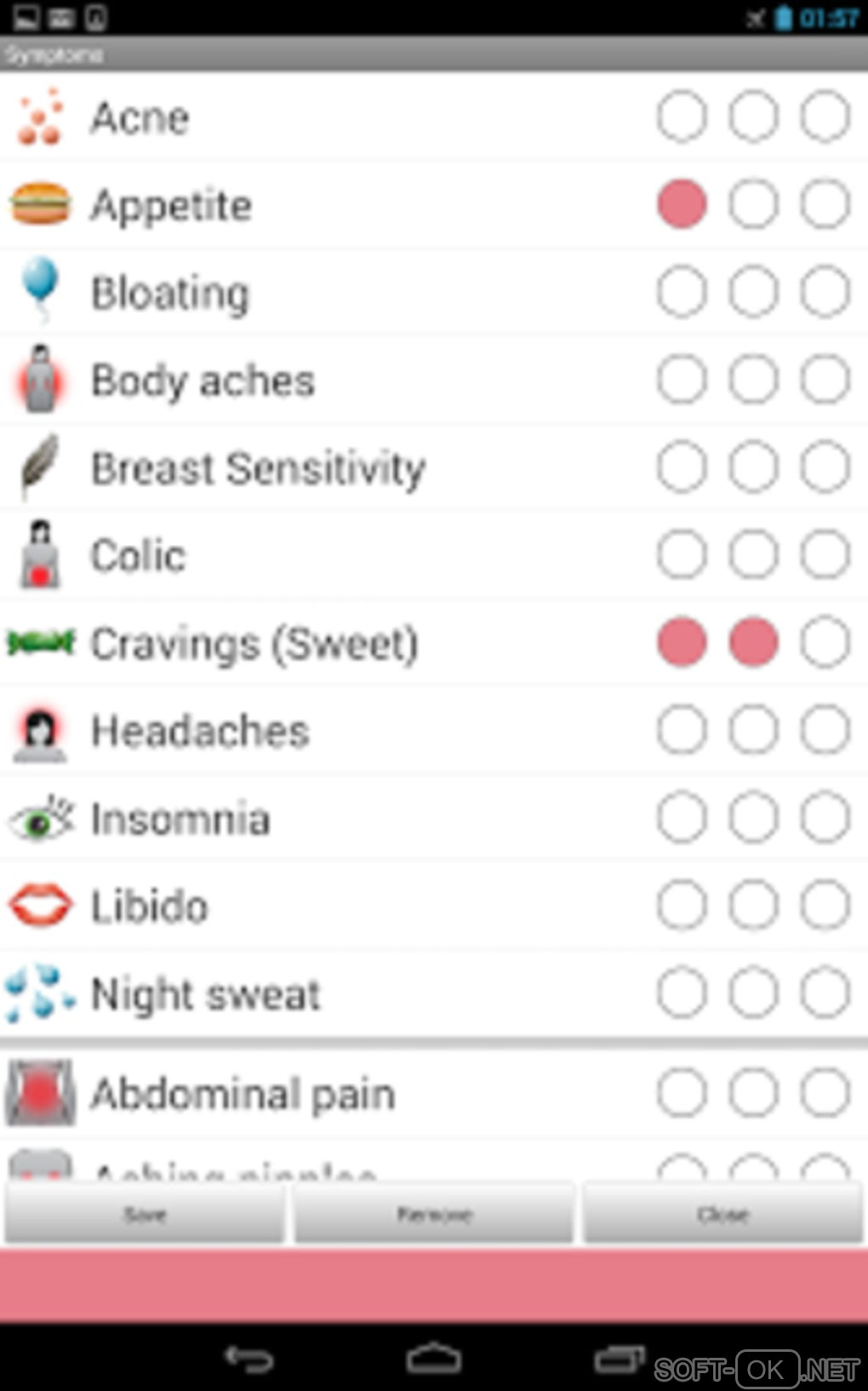This screenshot has height=1391, width=868.
Task: Select the first circle for Colic
Action: tap(682, 555)
